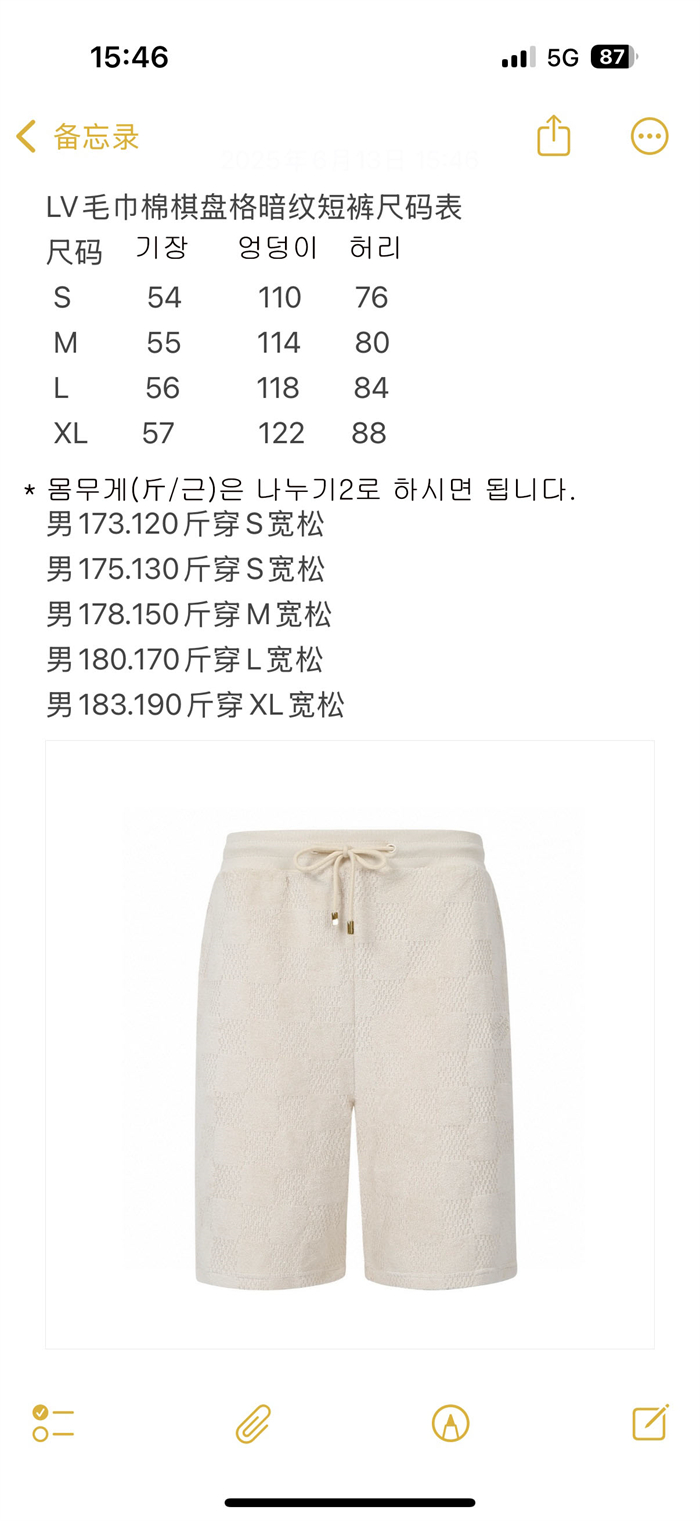The image size is (700, 1521).
Task: Go back to the 备忘录 notes list
Action: click(77, 136)
